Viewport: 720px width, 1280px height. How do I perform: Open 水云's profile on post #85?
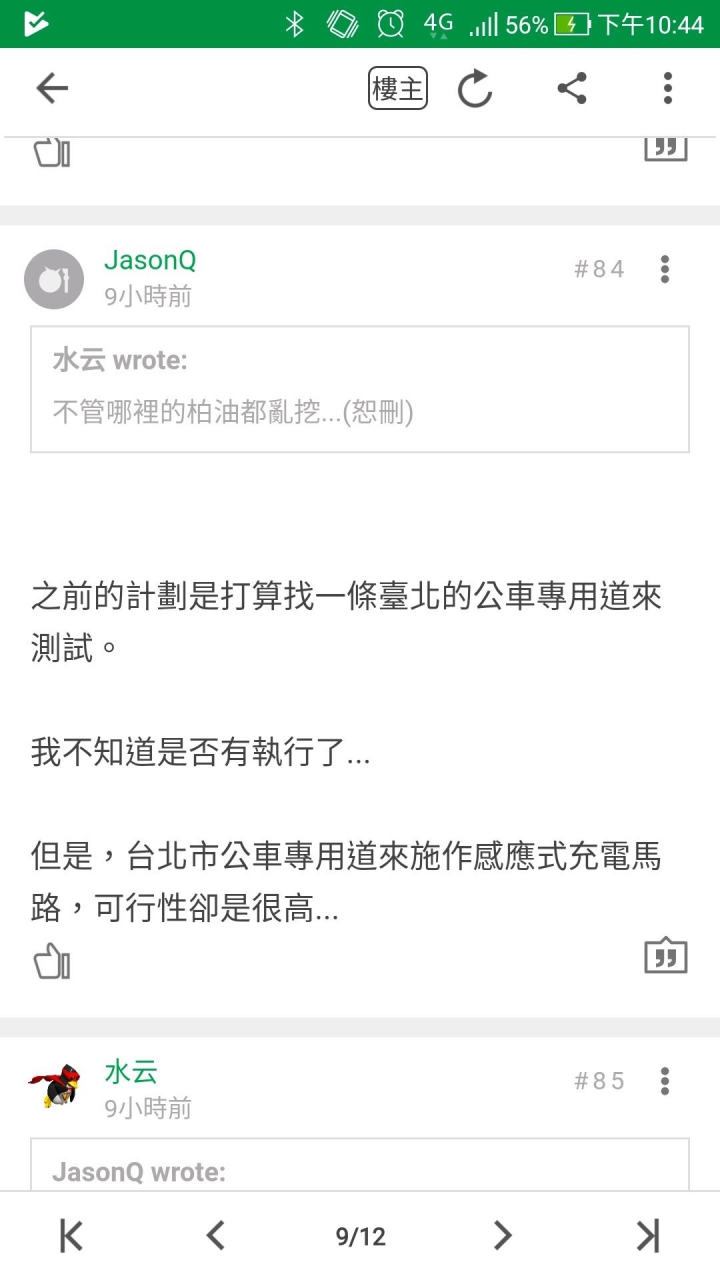(x=131, y=1073)
